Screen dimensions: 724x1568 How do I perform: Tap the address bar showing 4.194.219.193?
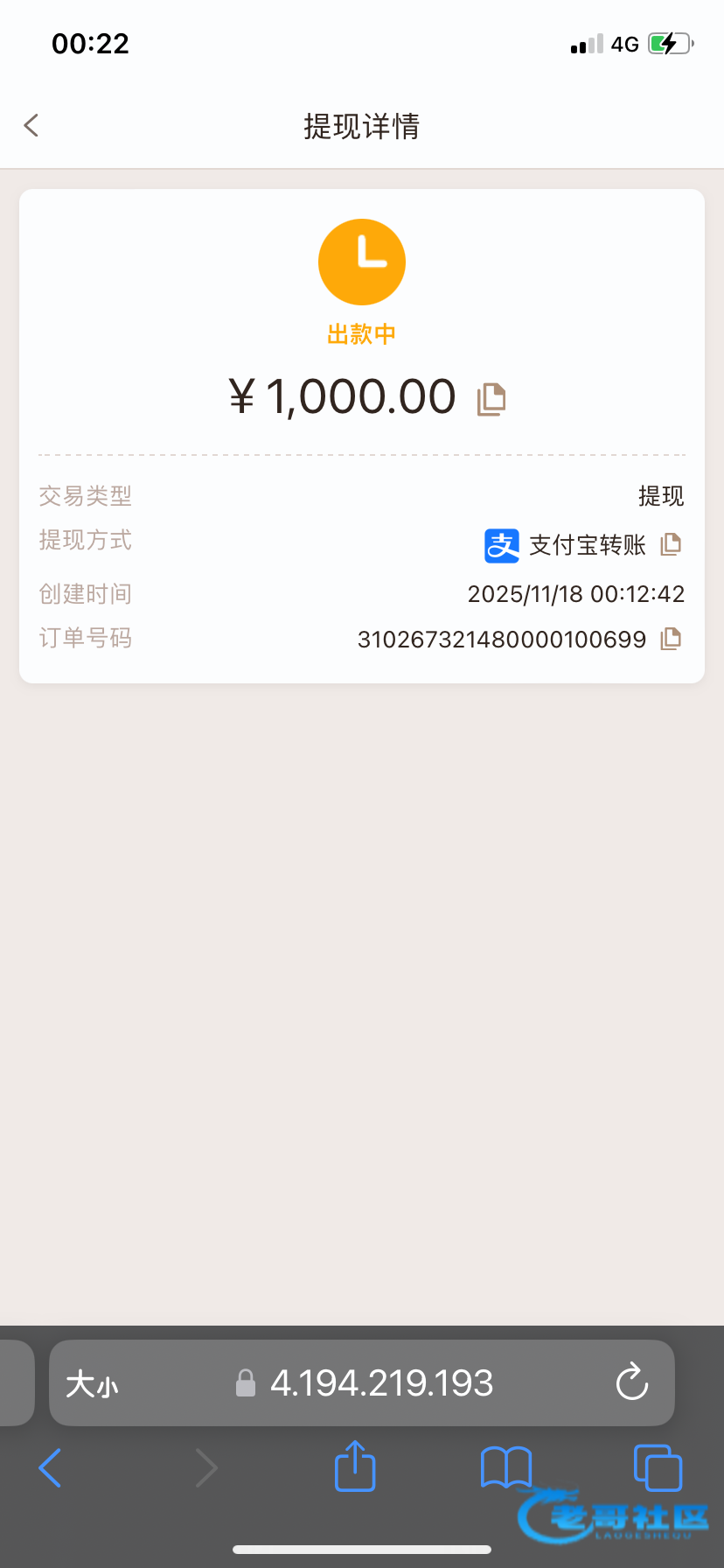pos(381,1383)
